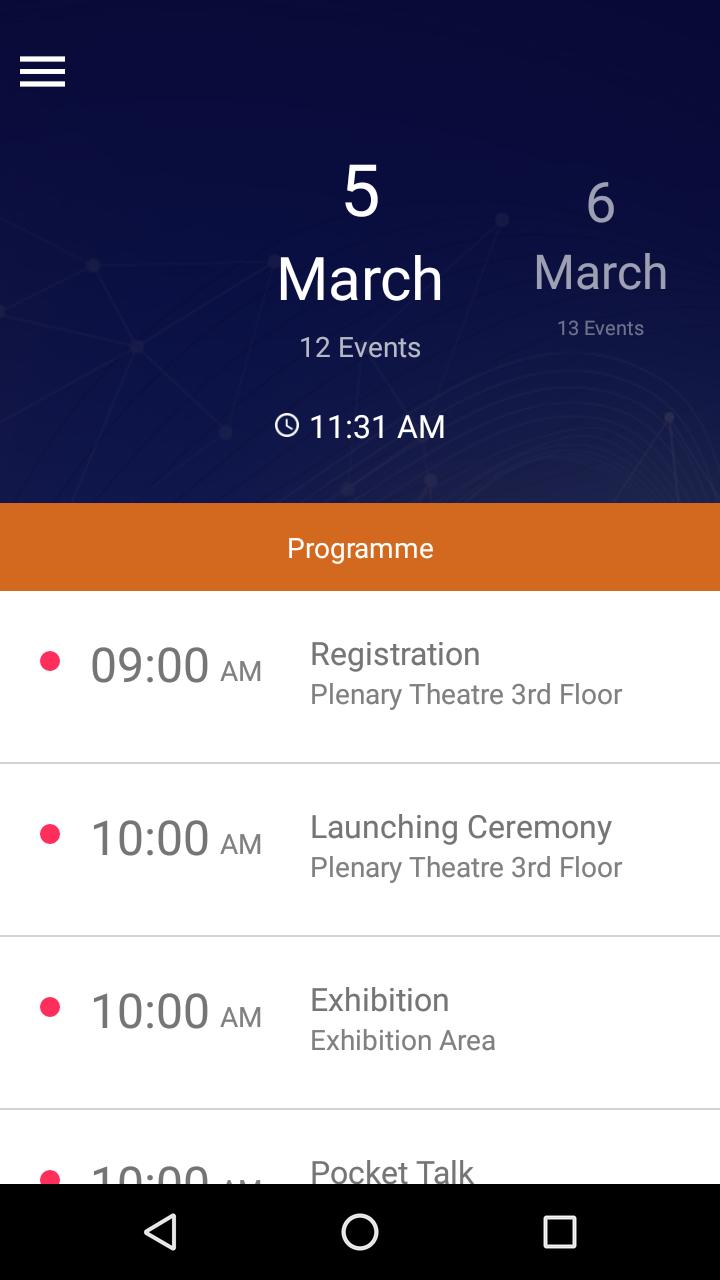
Task: Tap the red dot next to Registration
Action: click(x=51, y=658)
